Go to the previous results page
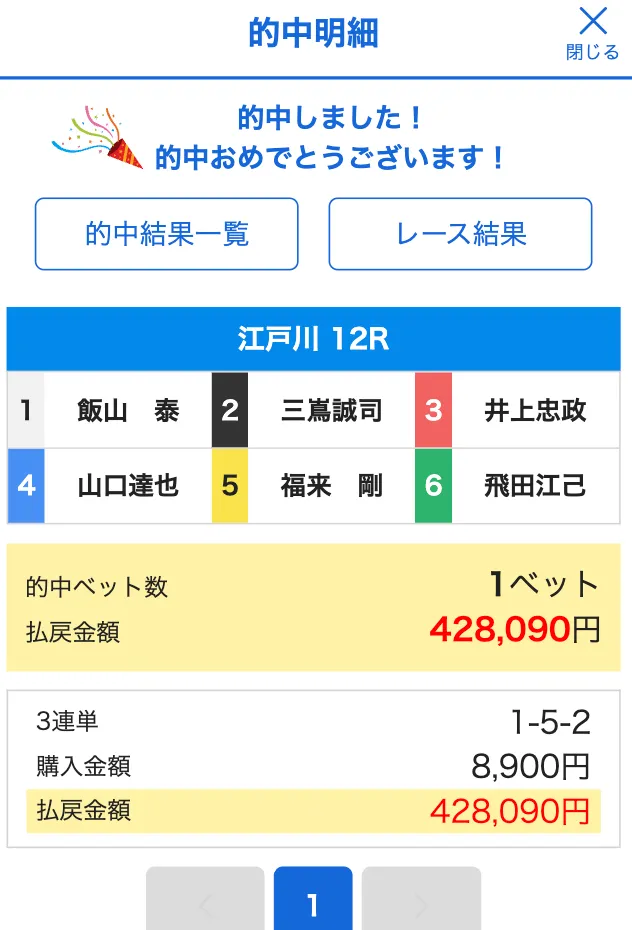 point(205,903)
